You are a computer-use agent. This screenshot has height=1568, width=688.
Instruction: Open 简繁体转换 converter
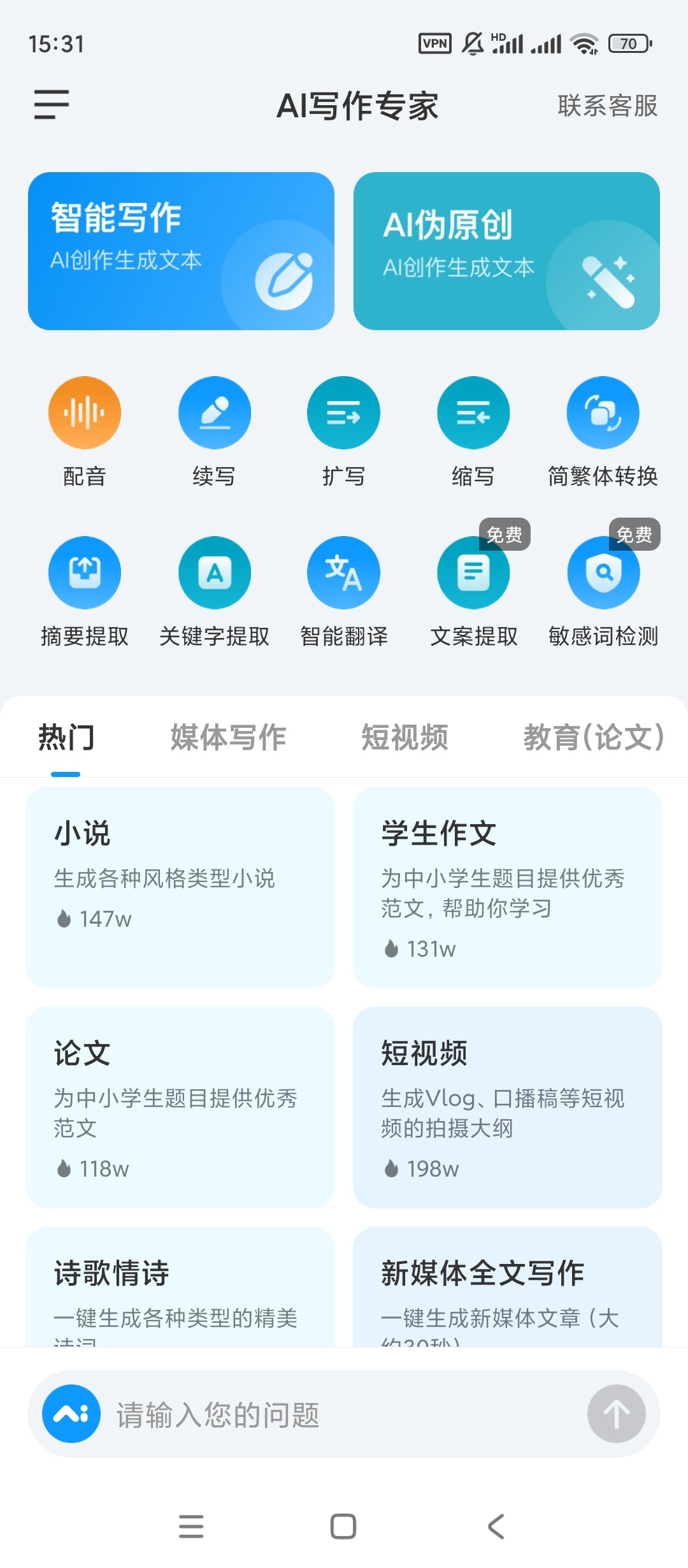click(x=603, y=413)
